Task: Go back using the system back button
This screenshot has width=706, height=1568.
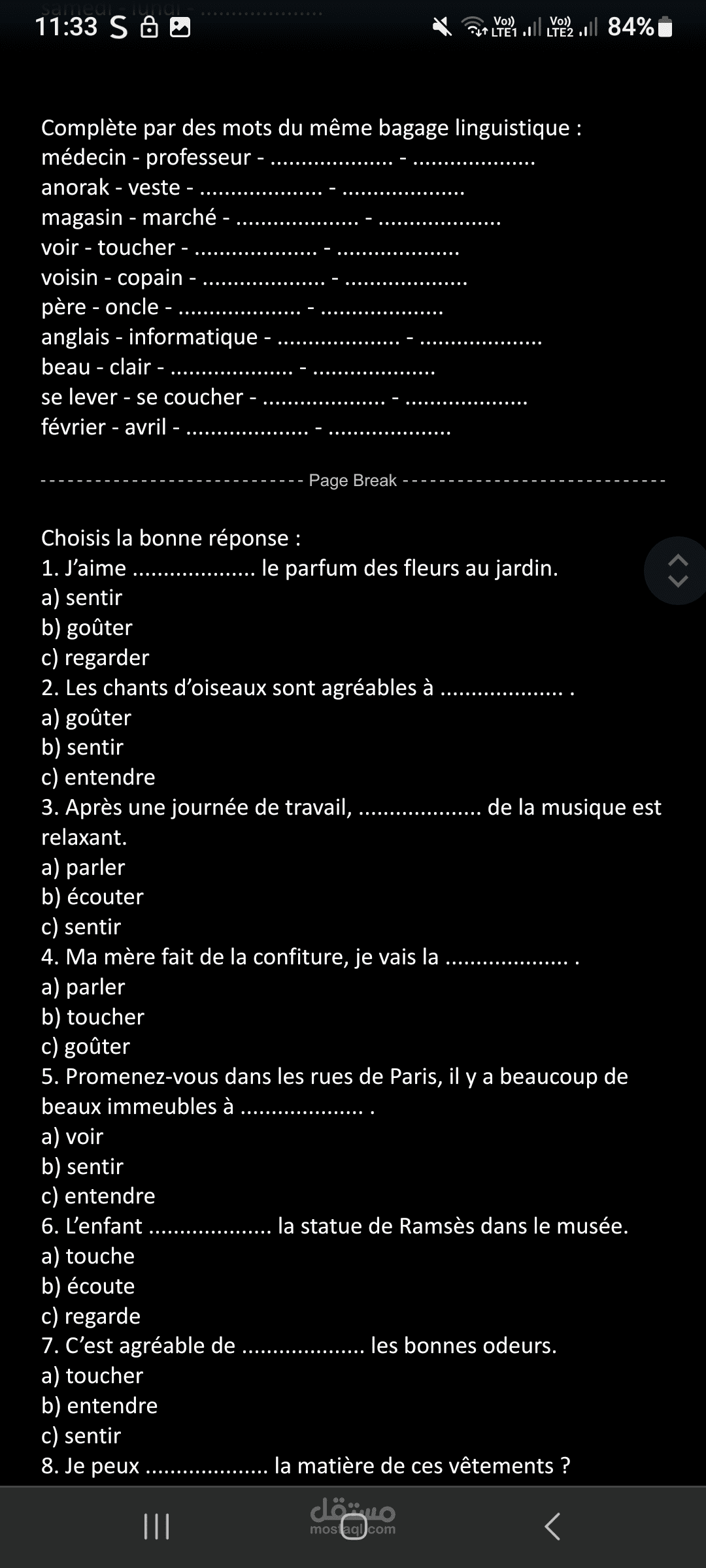Action: pyautogui.click(x=552, y=1527)
